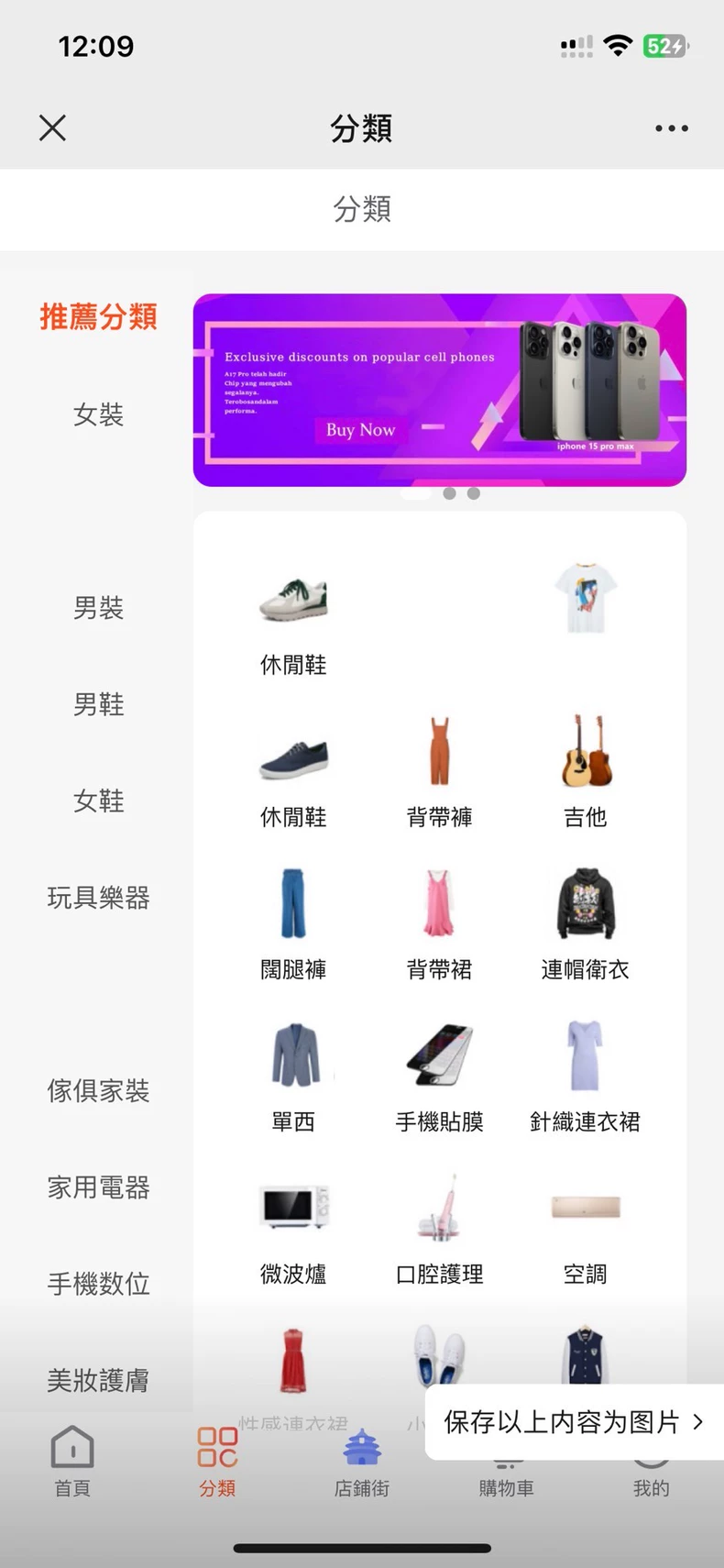Image resolution: width=724 pixels, height=1568 pixels.
Task: Choose 手機数位 from the category list
Action: pos(98,1283)
